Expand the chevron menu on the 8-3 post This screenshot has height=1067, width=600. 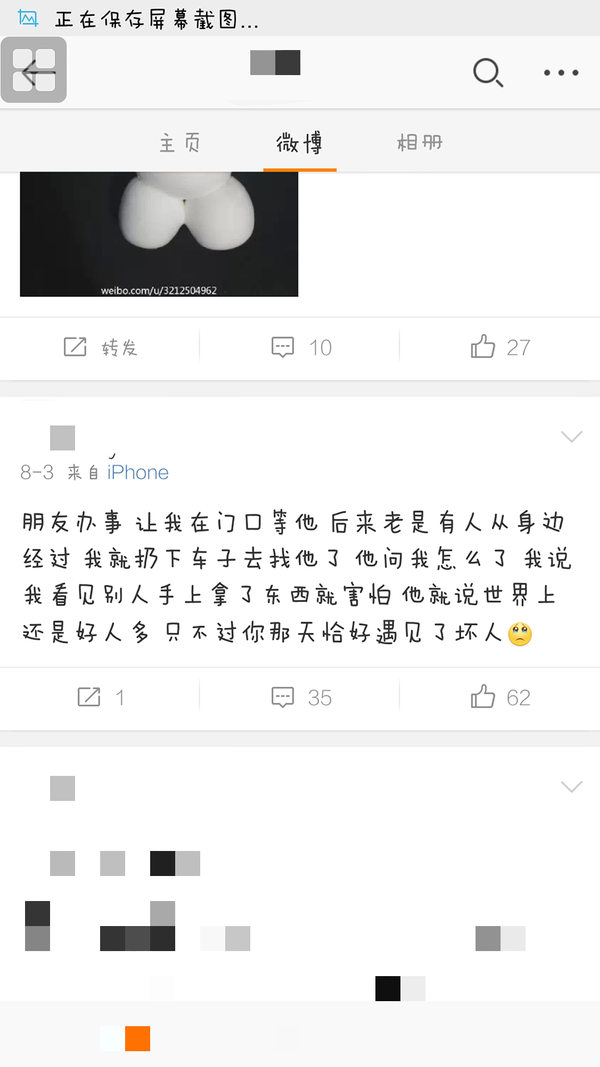point(571,436)
